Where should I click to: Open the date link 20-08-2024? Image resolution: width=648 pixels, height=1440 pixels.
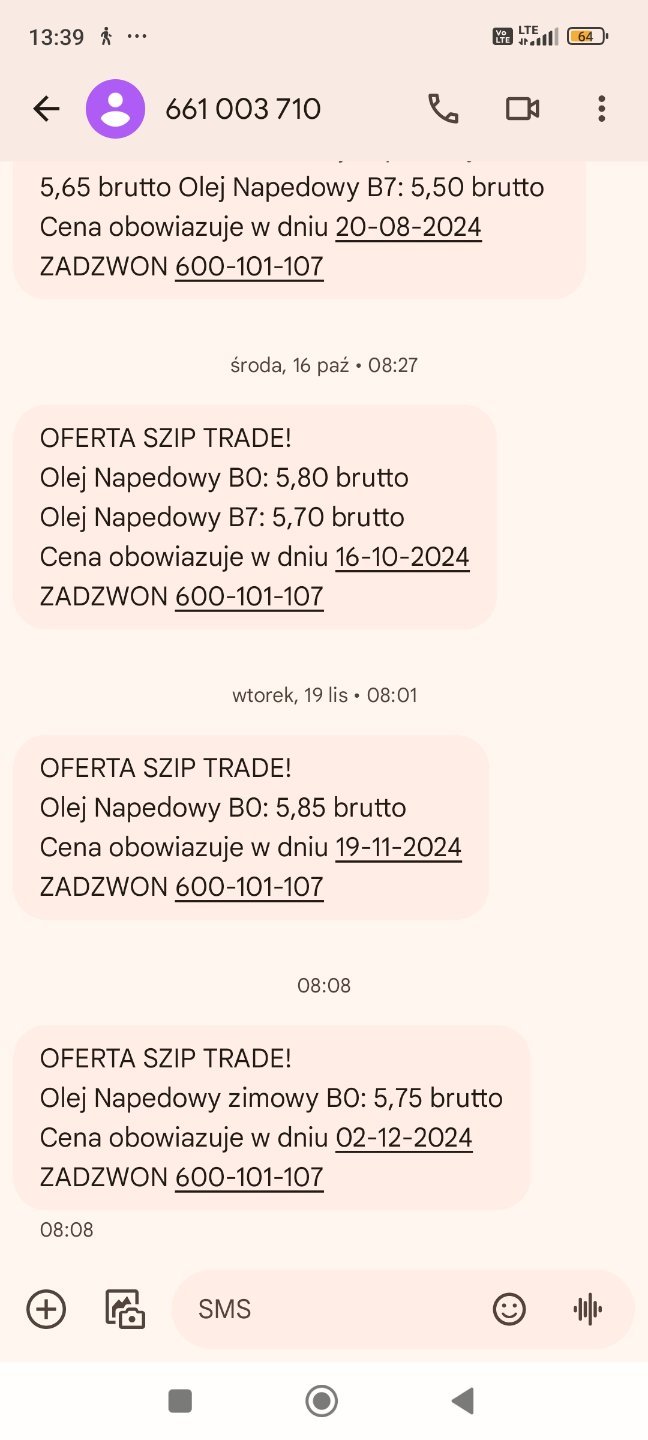(408, 227)
